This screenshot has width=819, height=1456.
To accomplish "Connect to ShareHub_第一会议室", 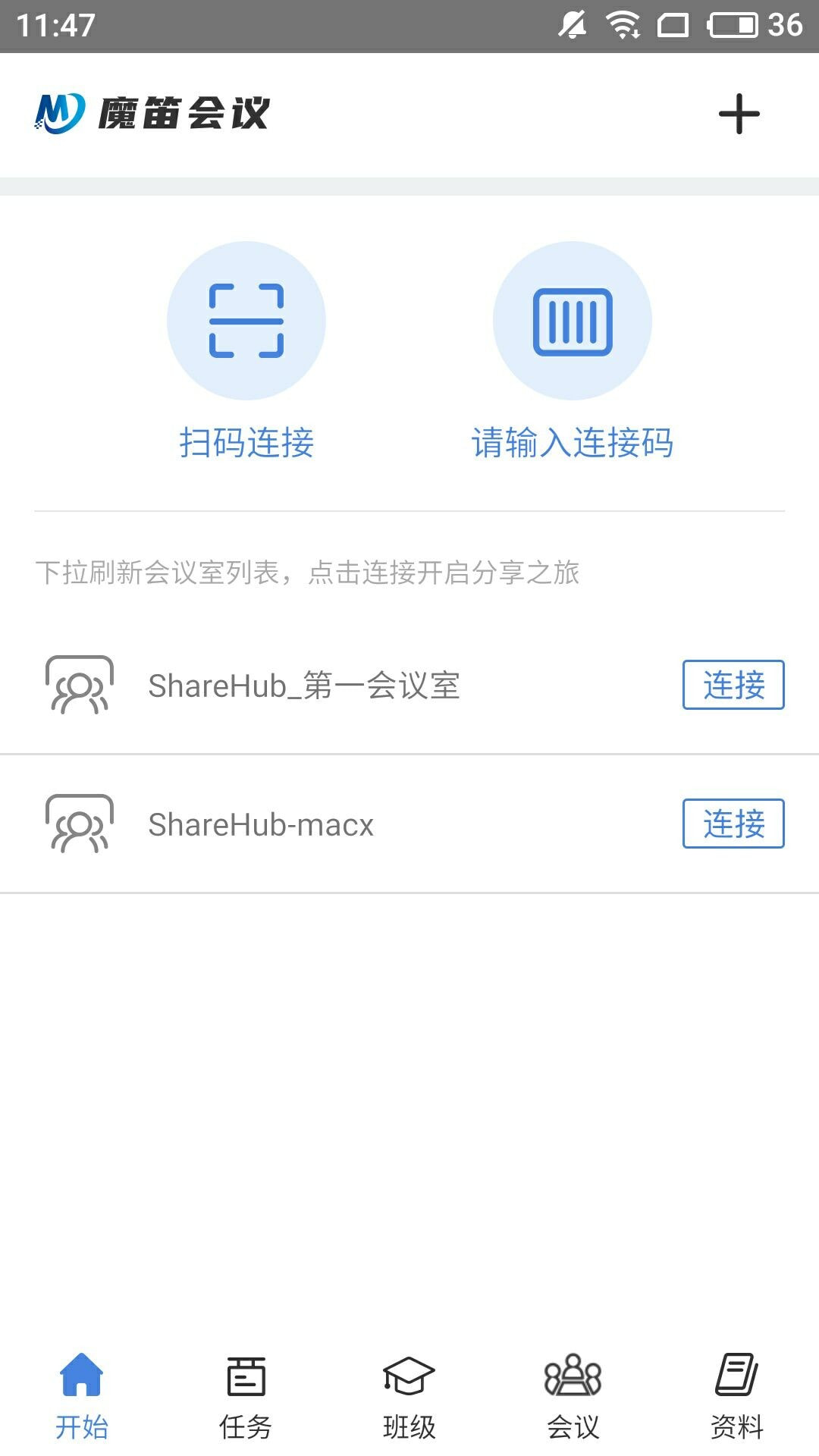I will tap(733, 686).
